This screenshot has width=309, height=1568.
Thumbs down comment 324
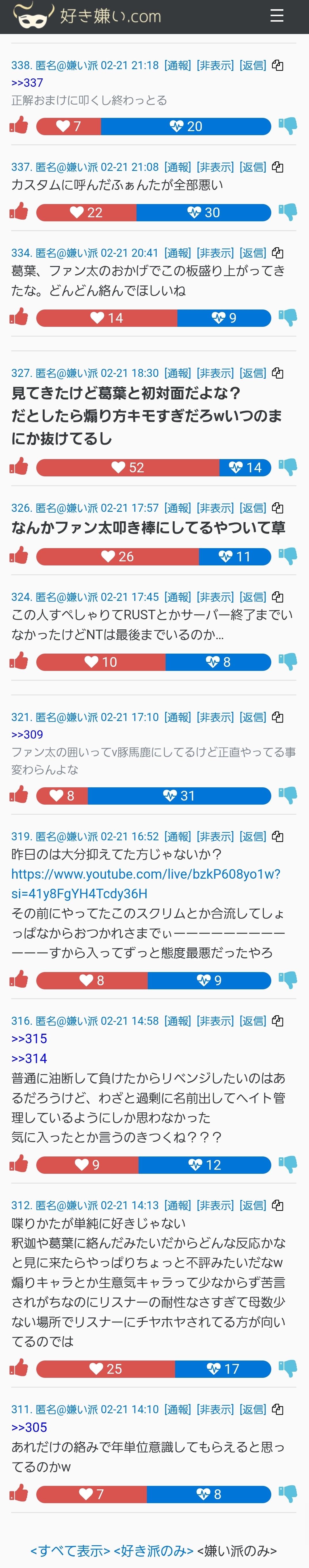tap(288, 661)
